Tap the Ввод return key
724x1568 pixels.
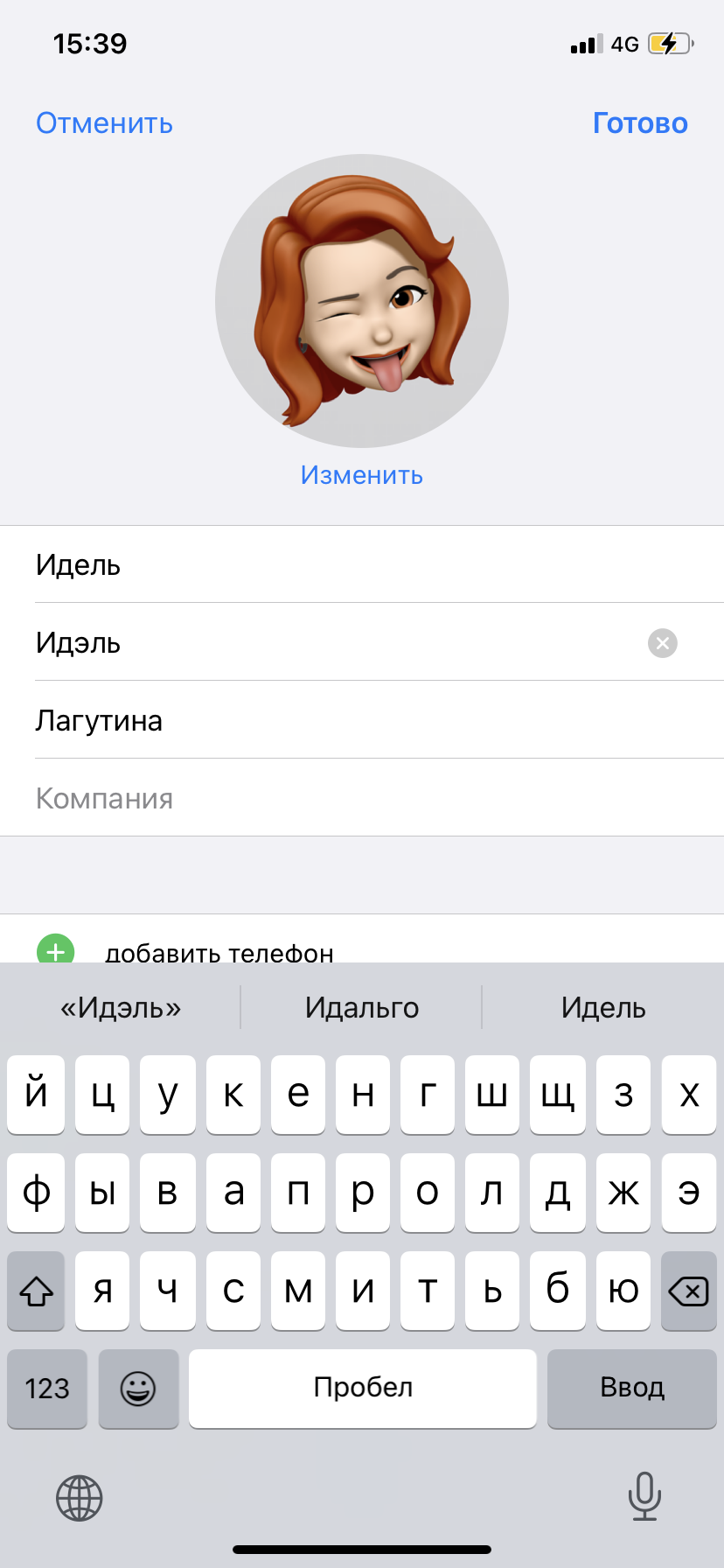tap(632, 1389)
